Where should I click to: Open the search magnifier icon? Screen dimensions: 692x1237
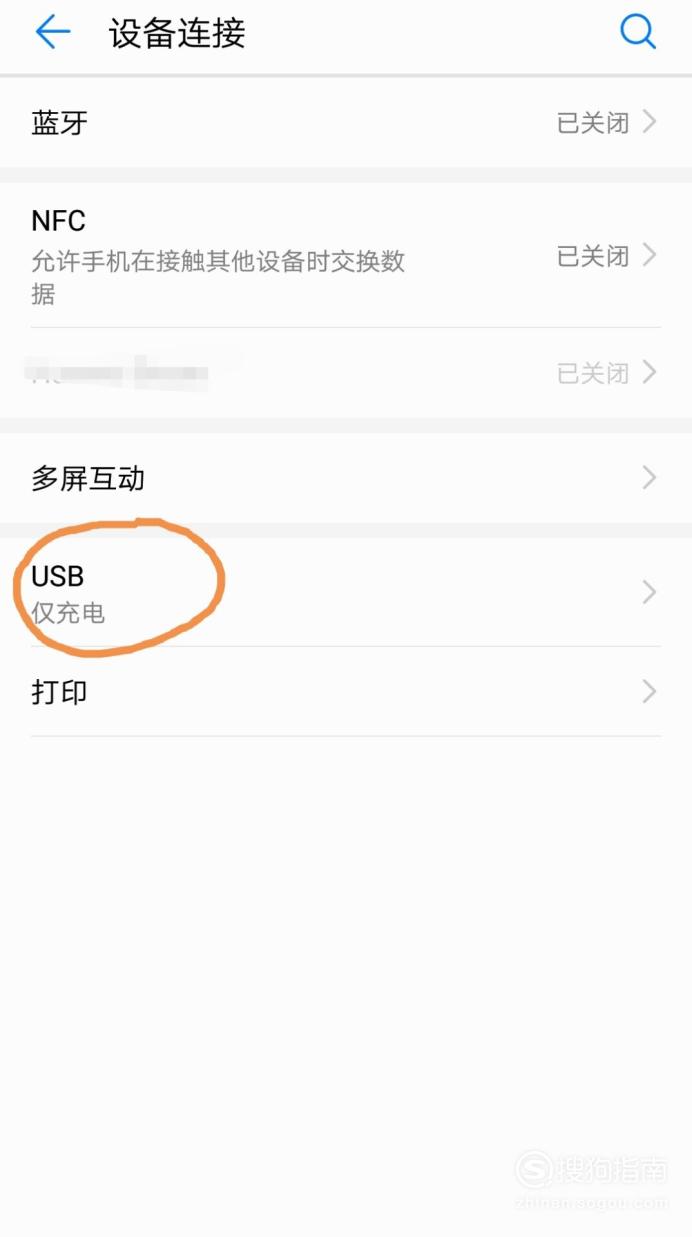pyautogui.click(x=638, y=33)
